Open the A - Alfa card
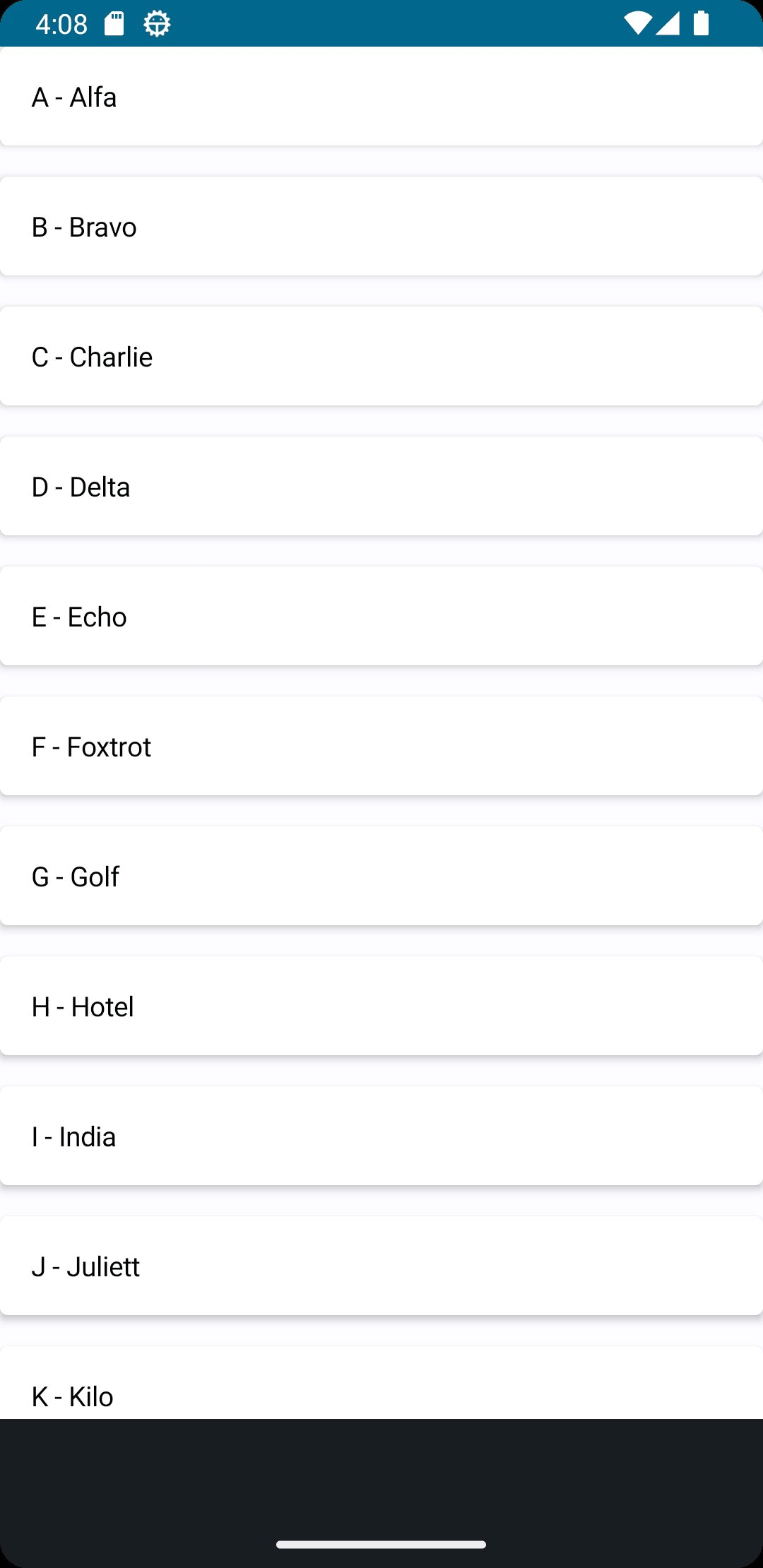The width and height of the screenshot is (763, 1568). click(381, 97)
